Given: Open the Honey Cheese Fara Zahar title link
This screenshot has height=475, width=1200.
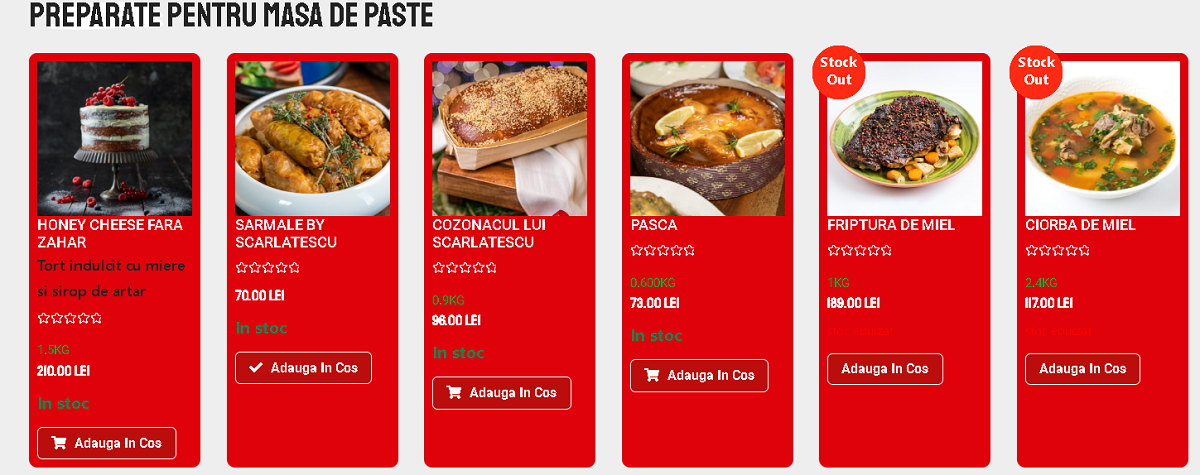Looking at the screenshot, I should (109, 233).
